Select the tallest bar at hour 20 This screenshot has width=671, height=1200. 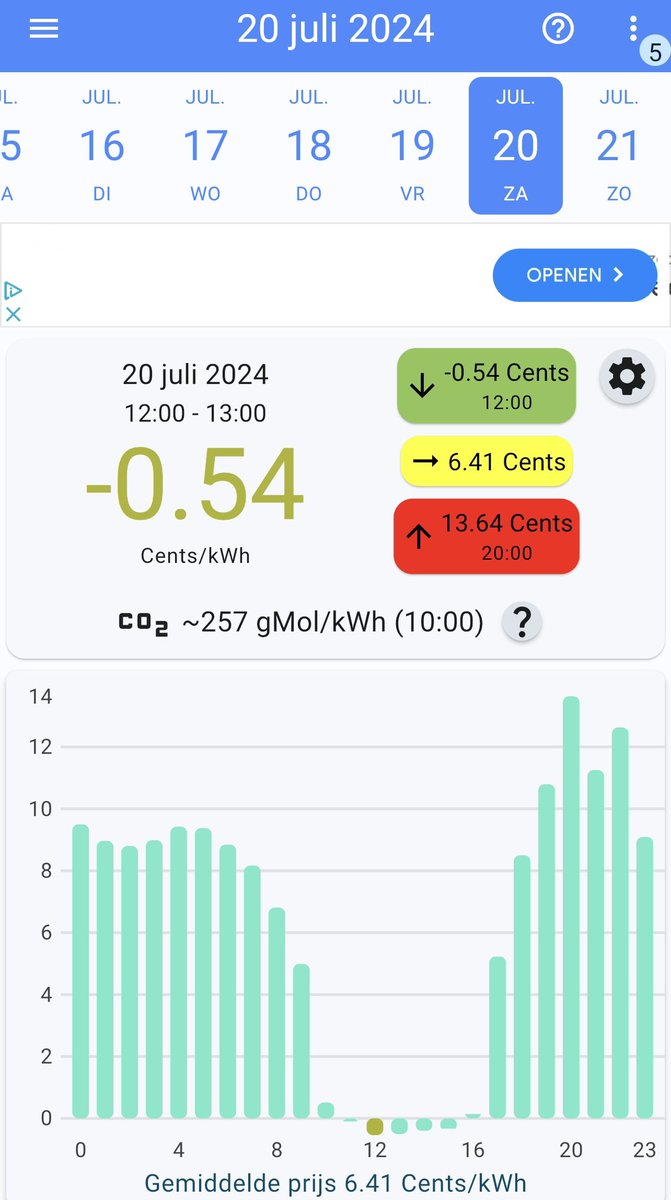(x=571, y=907)
